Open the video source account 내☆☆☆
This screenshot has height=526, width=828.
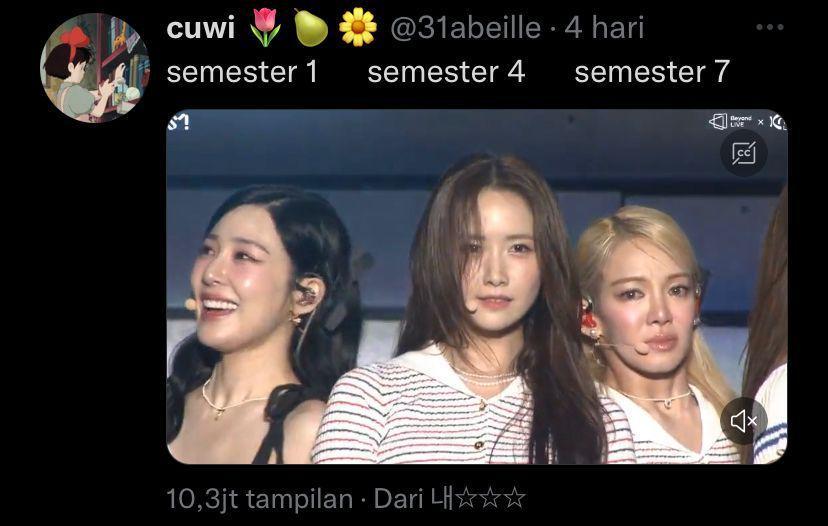coord(476,498)
